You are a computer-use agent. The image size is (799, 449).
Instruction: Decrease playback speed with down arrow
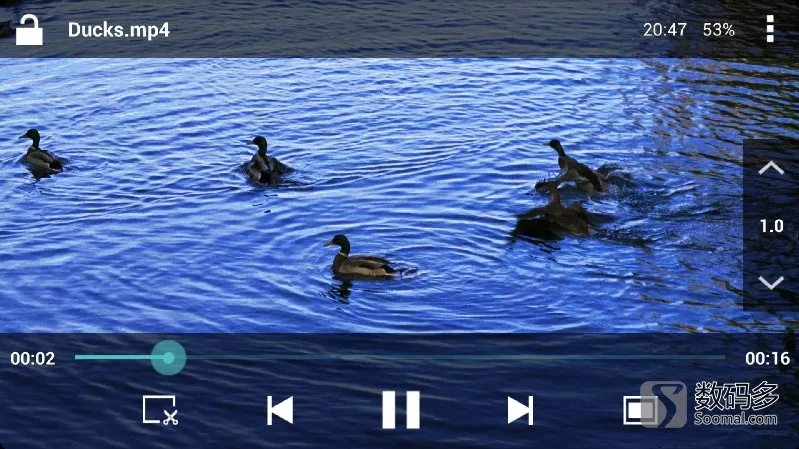click(770, 283)
